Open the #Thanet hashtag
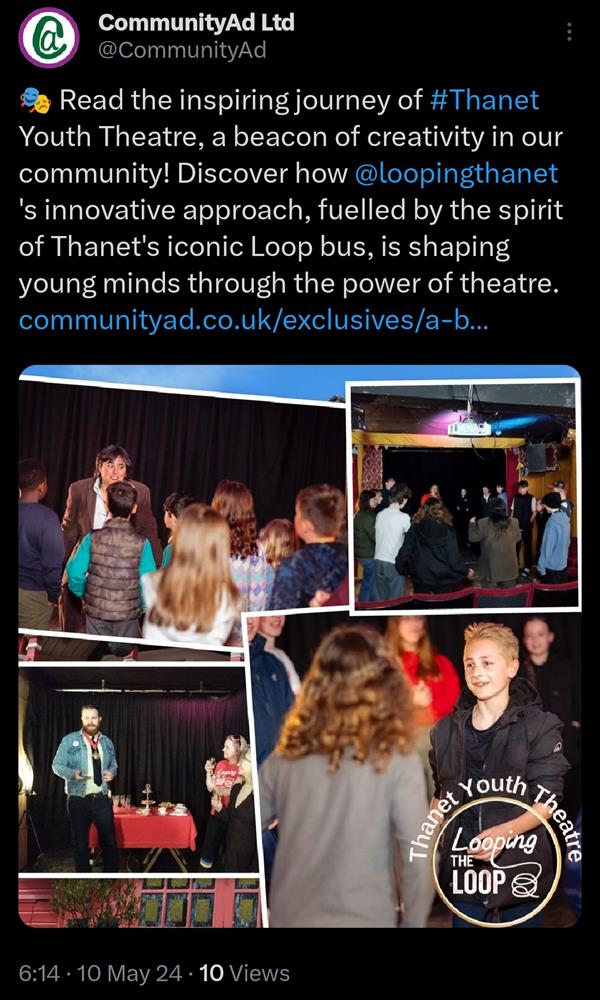 (x=485, y=101)
